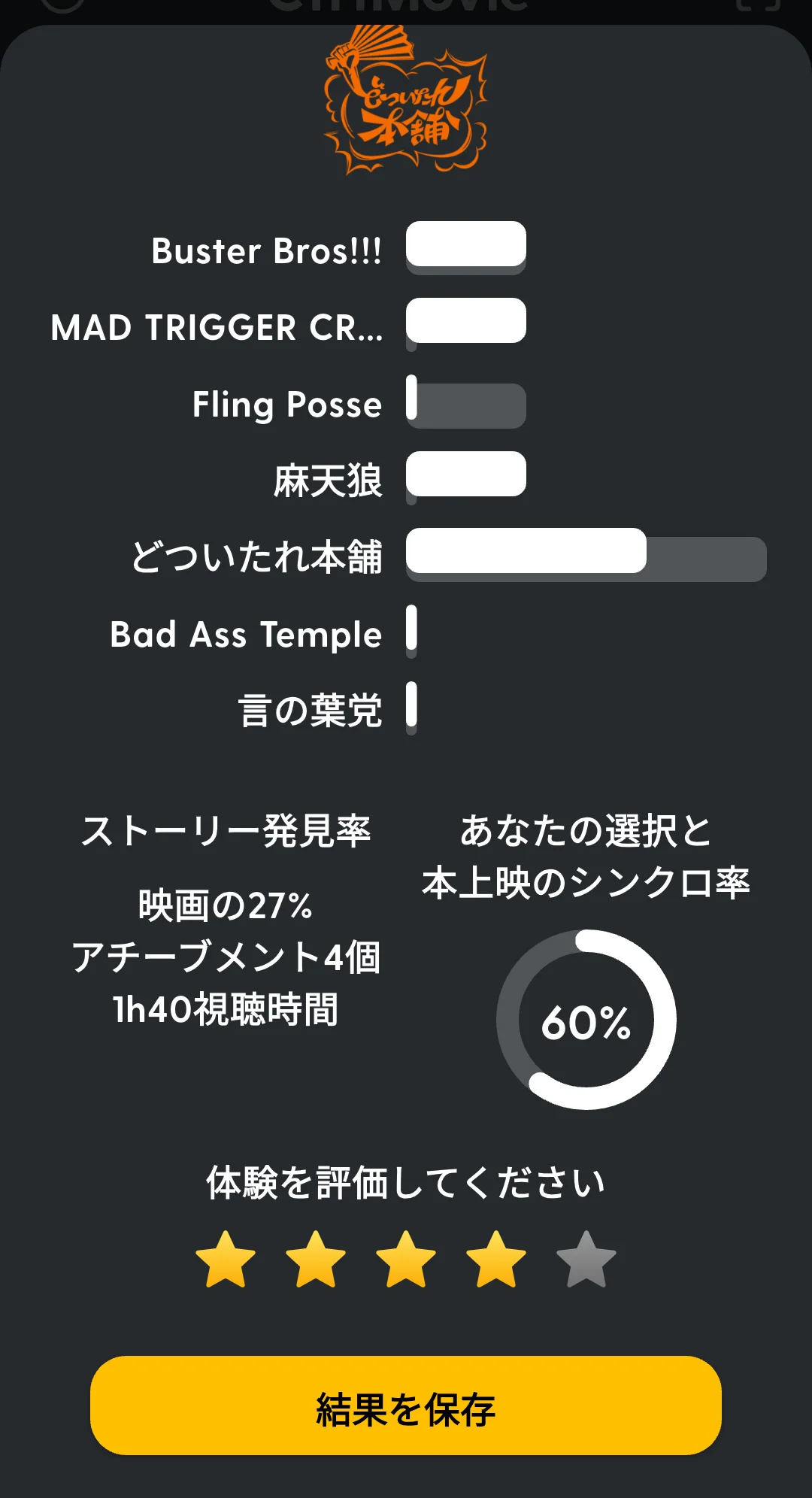This screenshot has width=812, height=1498.
Task: Tap 結果を保存 to save results
Action: click(x=406, y=1406)
